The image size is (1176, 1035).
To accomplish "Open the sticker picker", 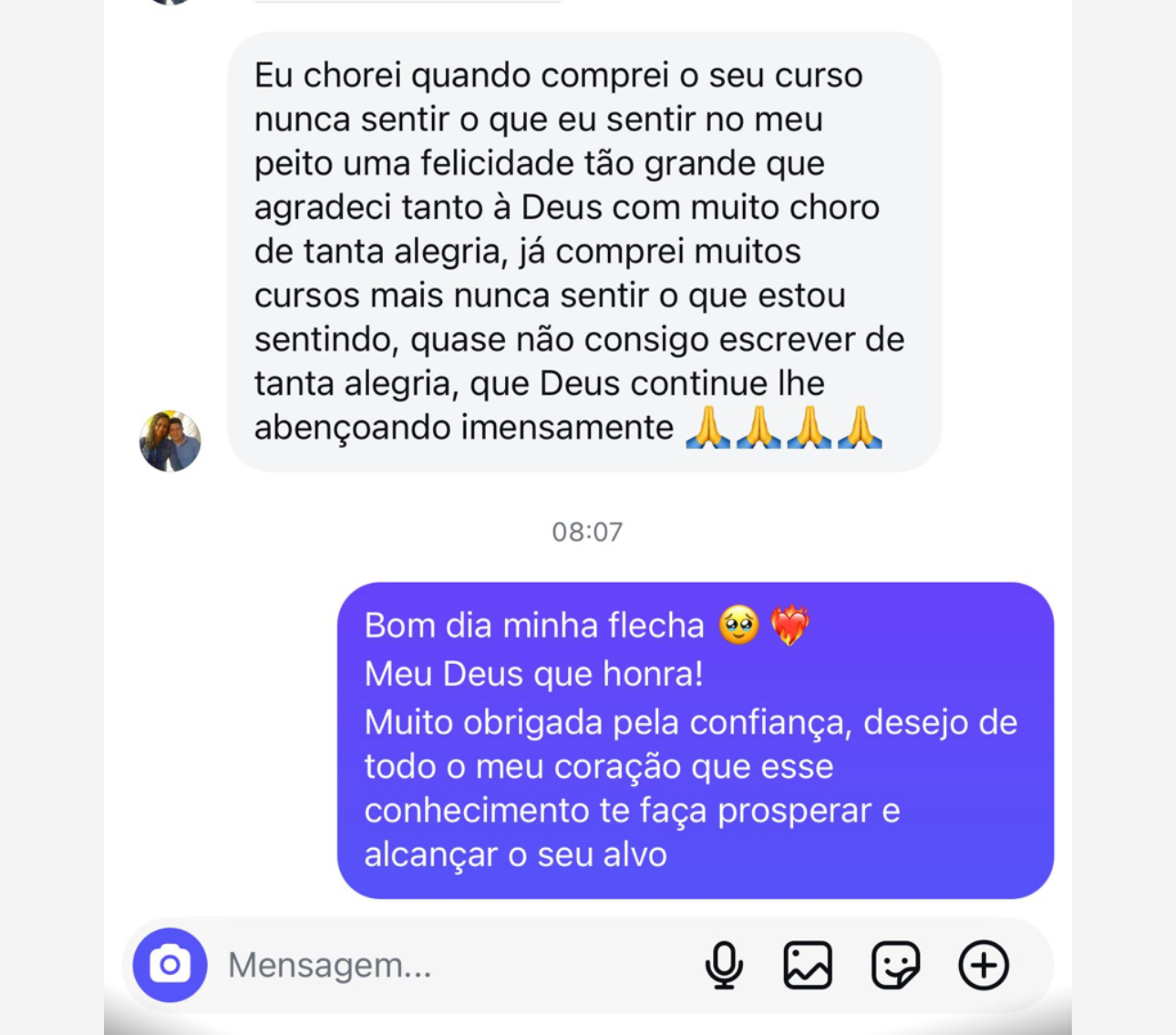I will click(x=895, y=965).
